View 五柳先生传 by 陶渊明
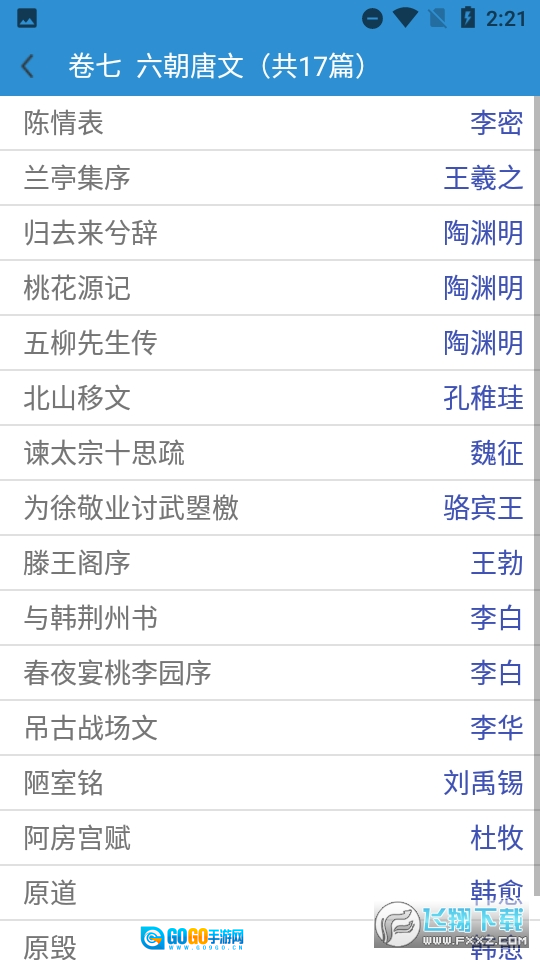This screenshot has width=540, height=960. [x=268, y=343]
